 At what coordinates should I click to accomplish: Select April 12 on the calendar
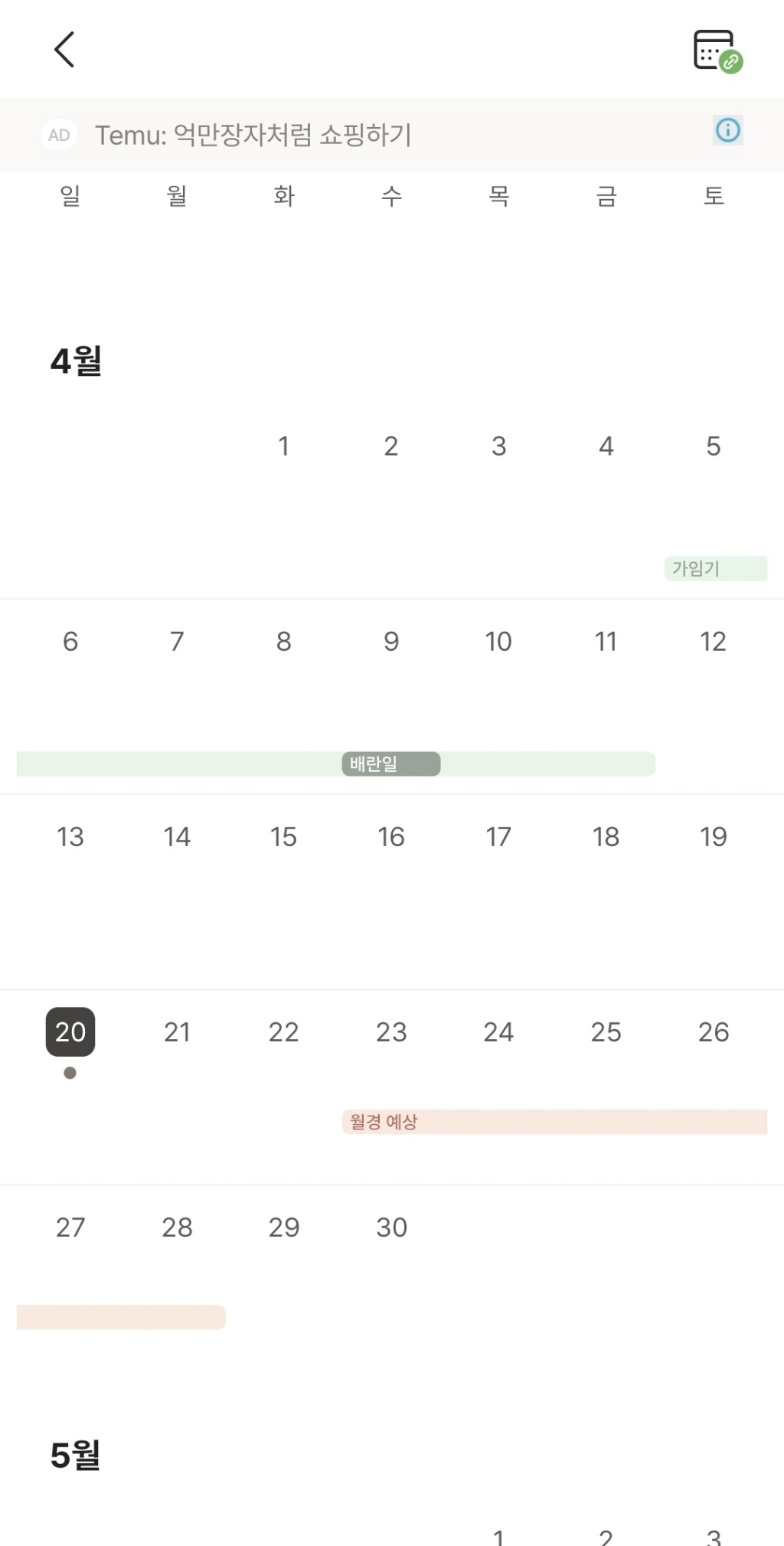[x=713, y=642]
